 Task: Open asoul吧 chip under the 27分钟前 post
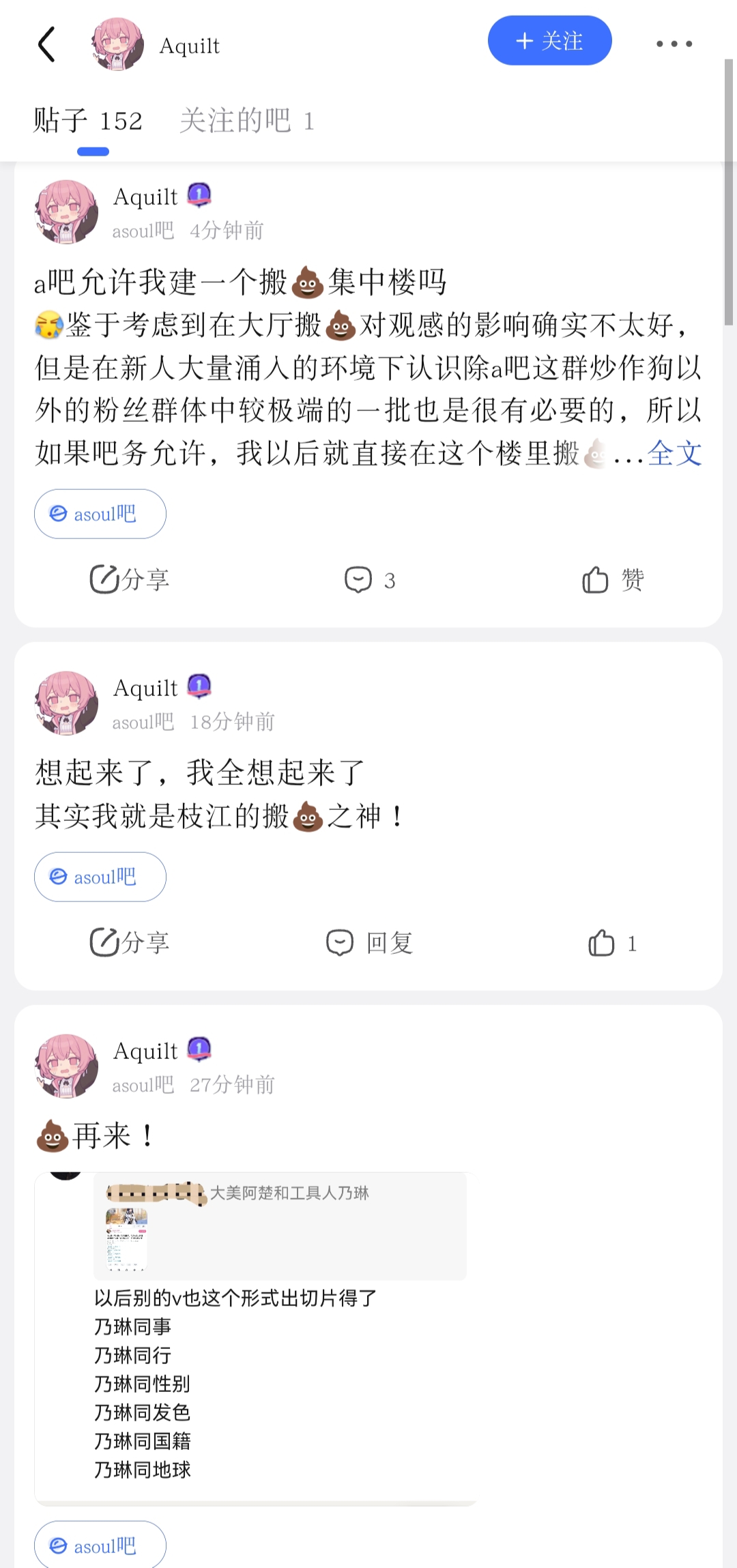pyautogui.click(x=100, y=1545)
